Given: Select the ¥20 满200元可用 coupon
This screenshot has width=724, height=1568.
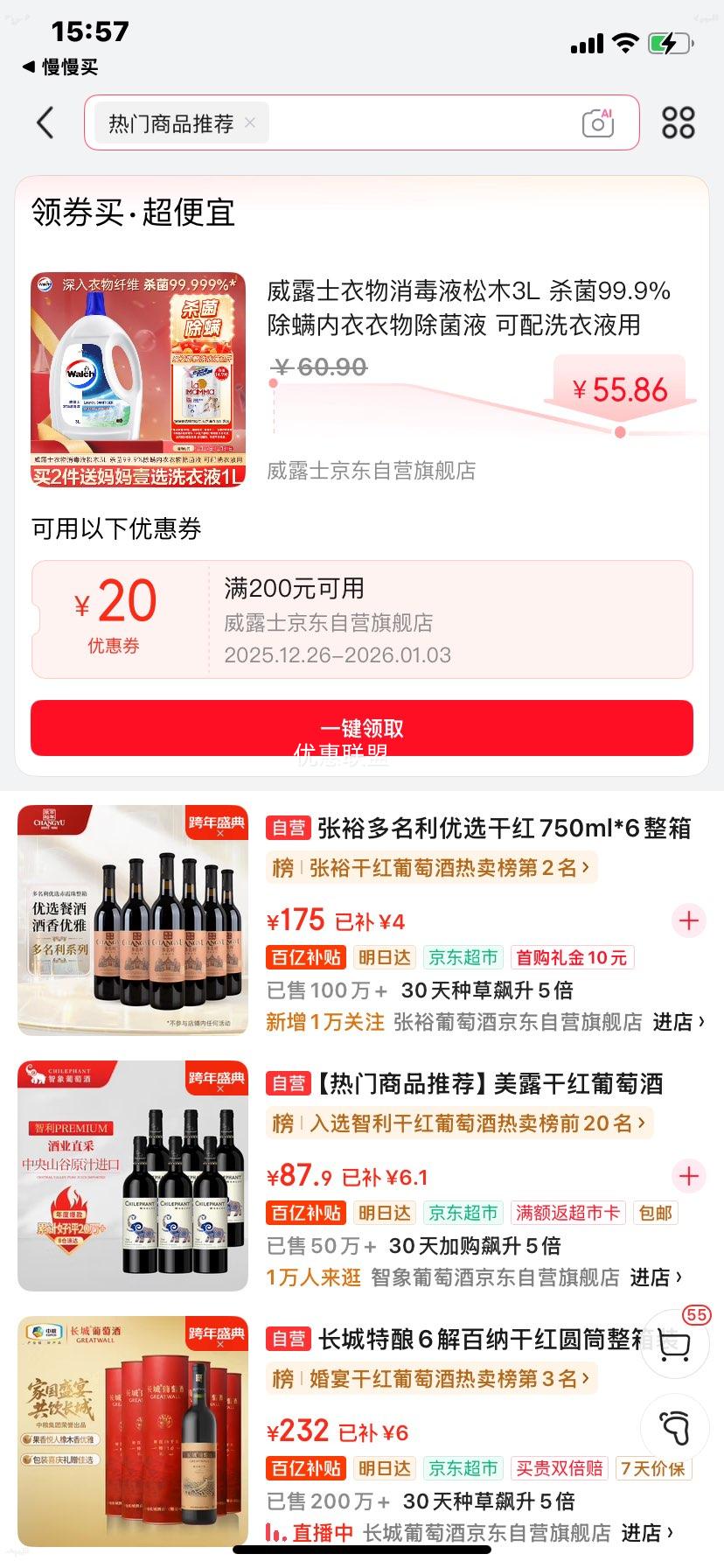Looking at the screenshot, I should pyautogui.click(x=362, y=620).
